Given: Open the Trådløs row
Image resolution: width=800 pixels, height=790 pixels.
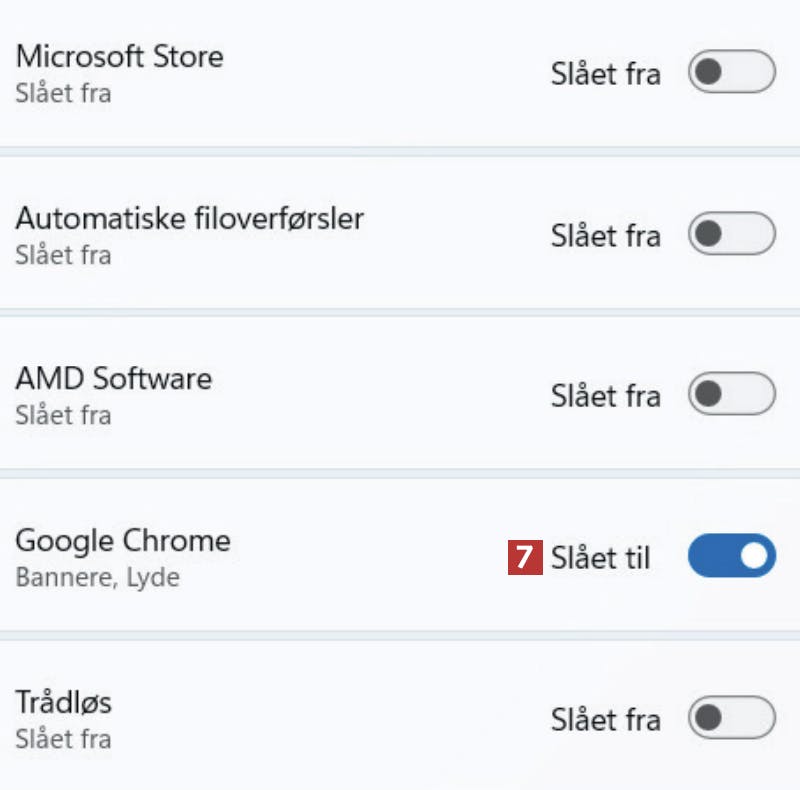Looking at the screenshot, I should (250, 718).
